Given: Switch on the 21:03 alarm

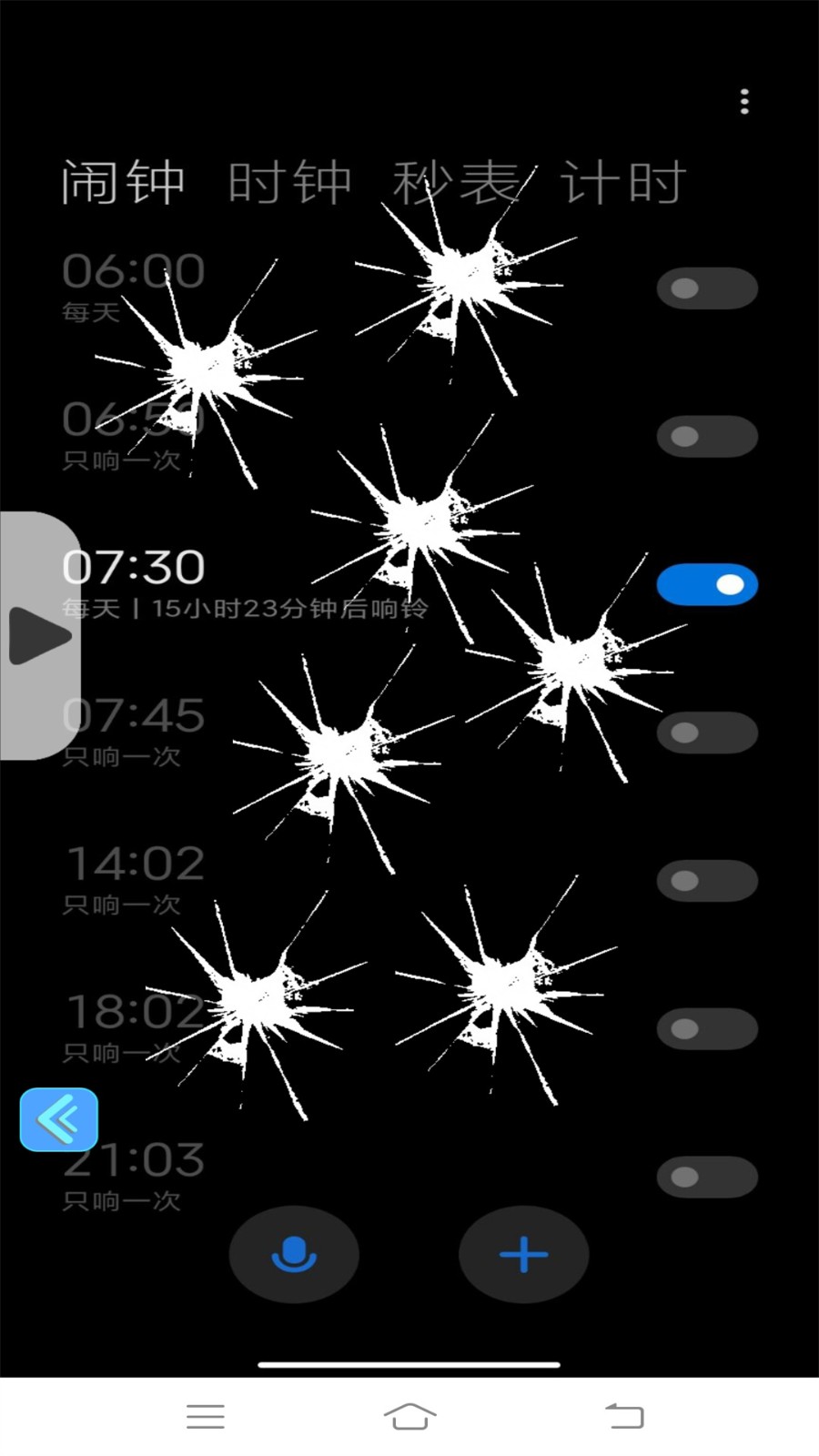Looking at the screenshot, I should 706,1177.
